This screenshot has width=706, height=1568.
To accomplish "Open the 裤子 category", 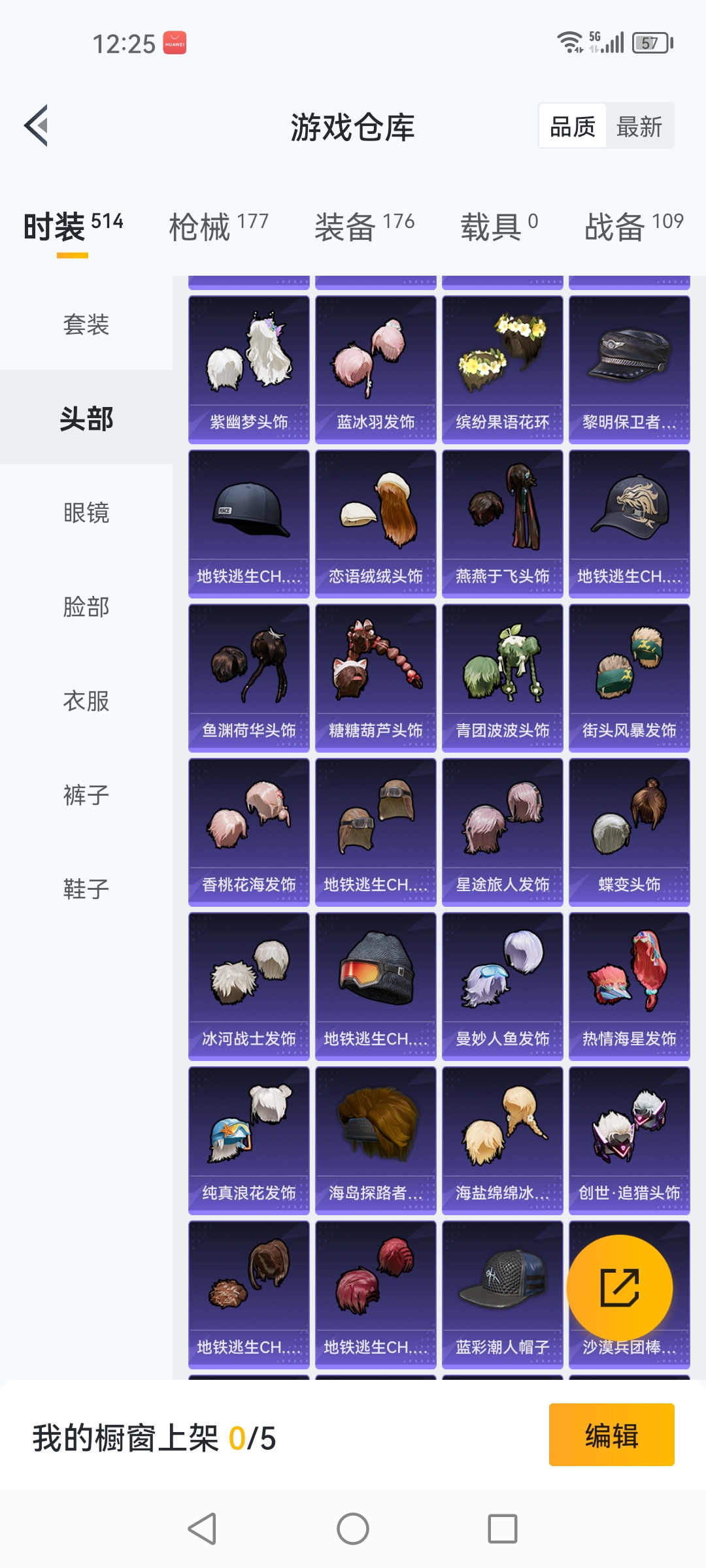I will tap(86, 795).
